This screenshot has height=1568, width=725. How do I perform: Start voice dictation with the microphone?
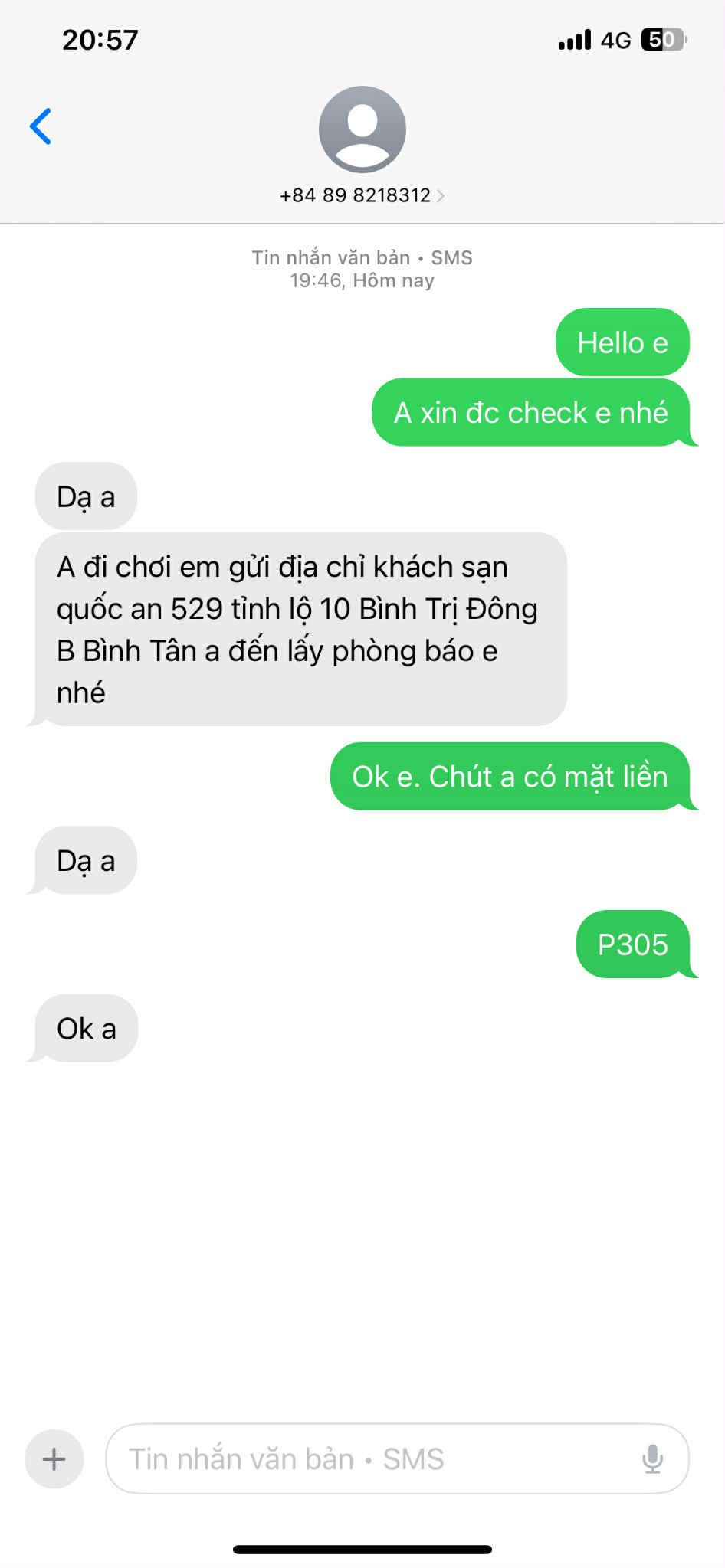pyautogui.click(x=652, y=1458)
